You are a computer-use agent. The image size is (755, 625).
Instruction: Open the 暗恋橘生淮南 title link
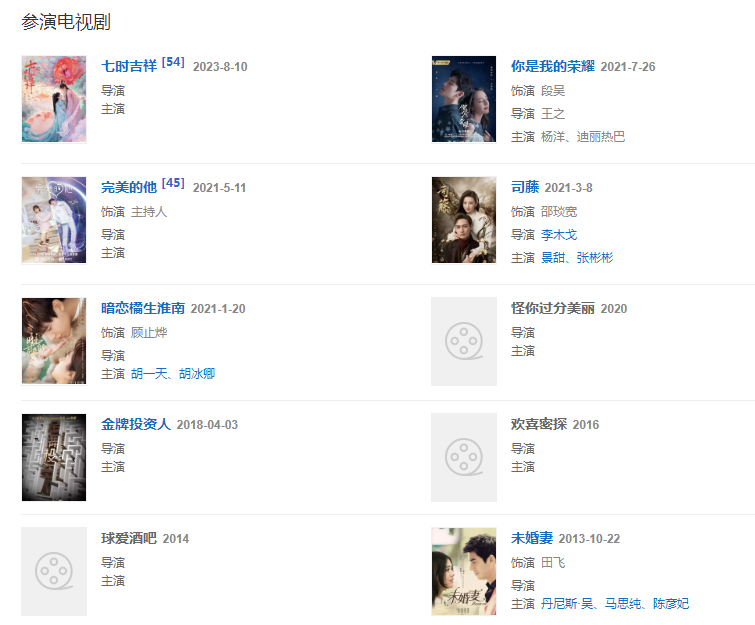click(x=143, y=309)
